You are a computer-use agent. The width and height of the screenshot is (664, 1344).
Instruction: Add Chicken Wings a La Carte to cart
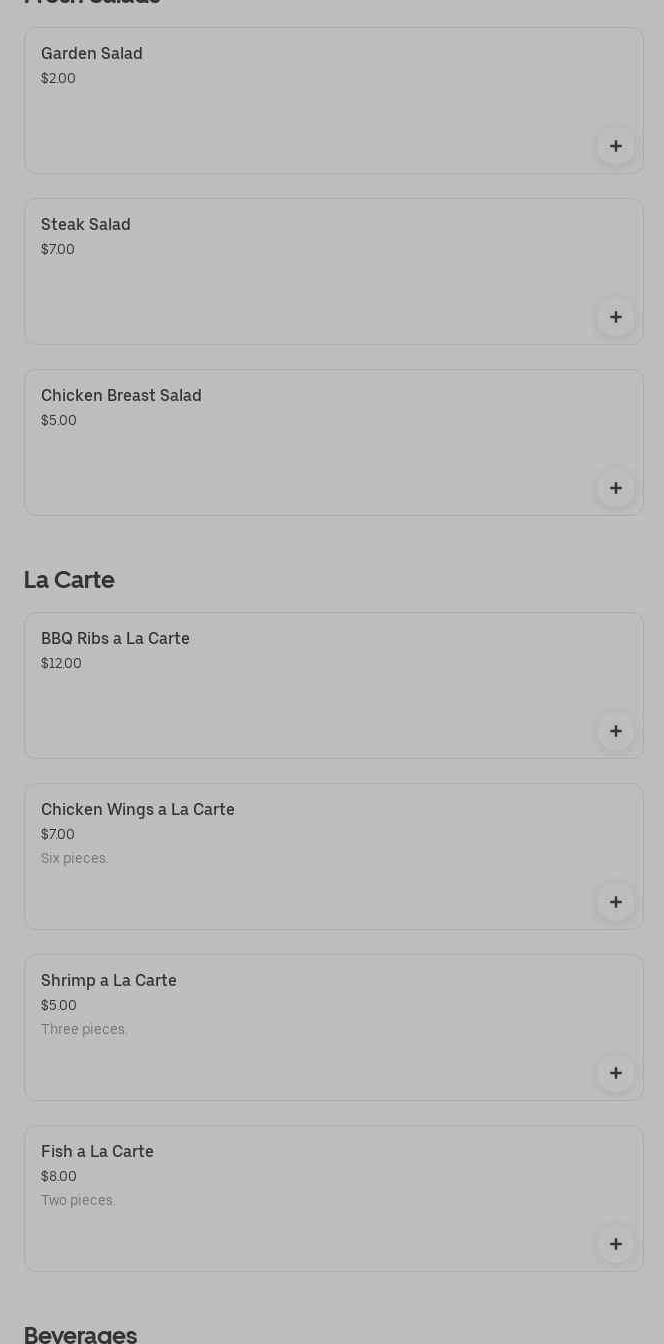616,902
